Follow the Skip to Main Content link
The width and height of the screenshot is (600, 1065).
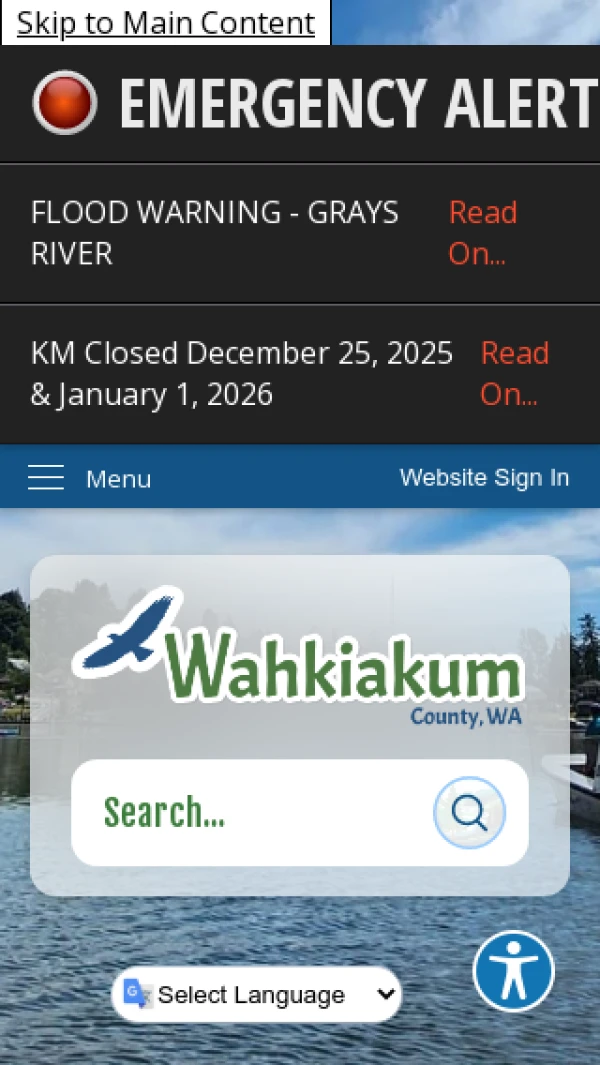click(165, 23)
